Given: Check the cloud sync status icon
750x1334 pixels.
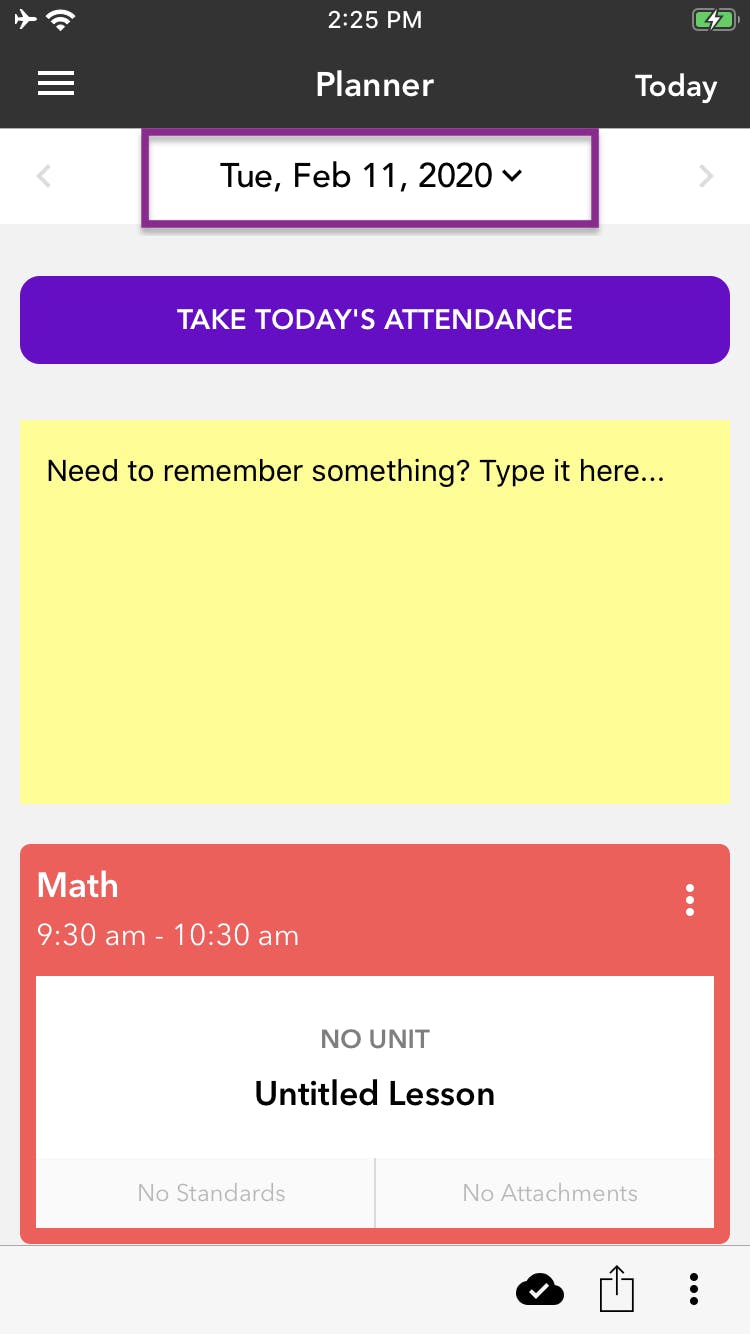Looking at the screenshot, I should click(540, 1290).
